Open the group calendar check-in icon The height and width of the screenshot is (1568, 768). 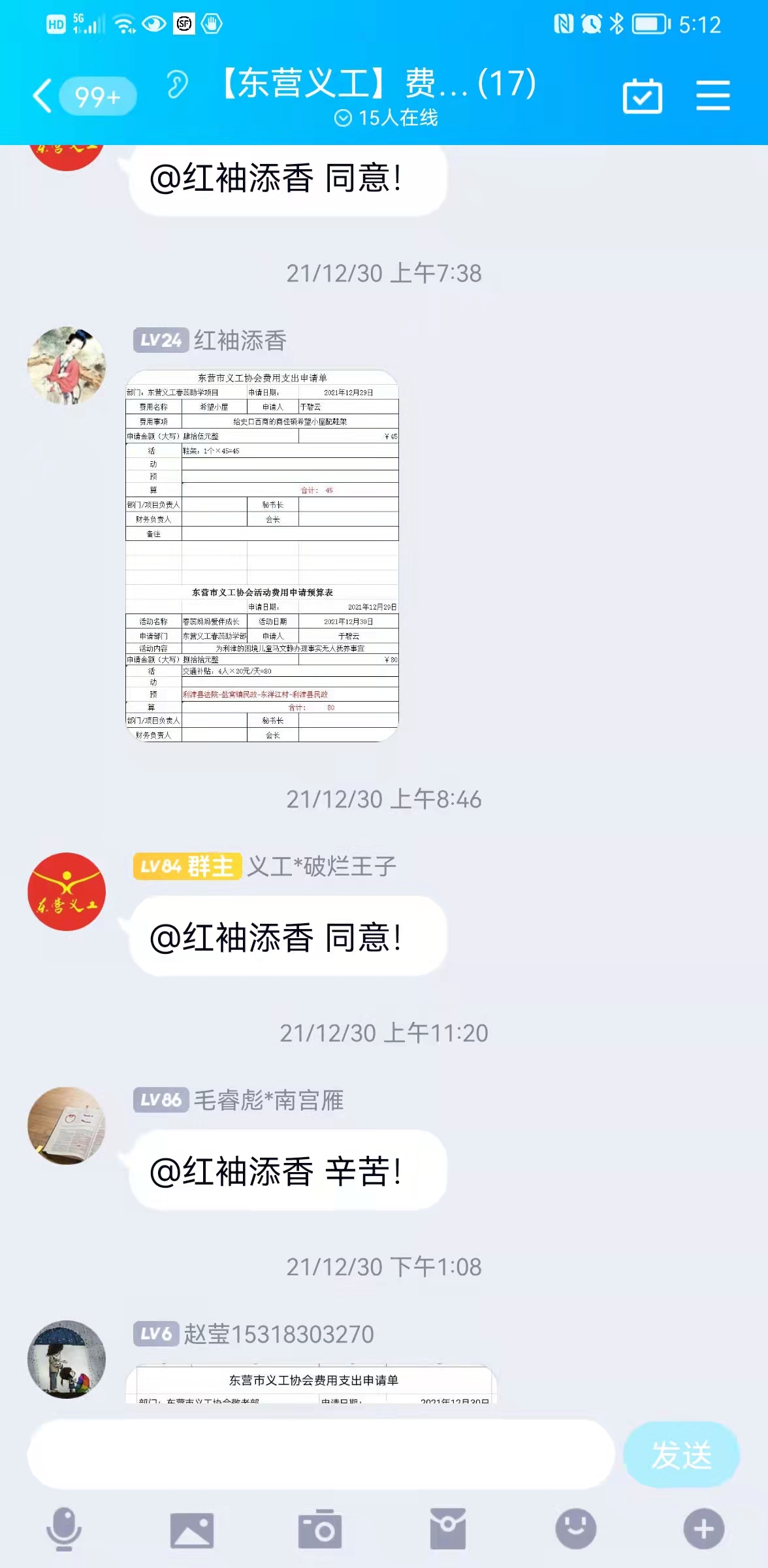pos(643,96)
